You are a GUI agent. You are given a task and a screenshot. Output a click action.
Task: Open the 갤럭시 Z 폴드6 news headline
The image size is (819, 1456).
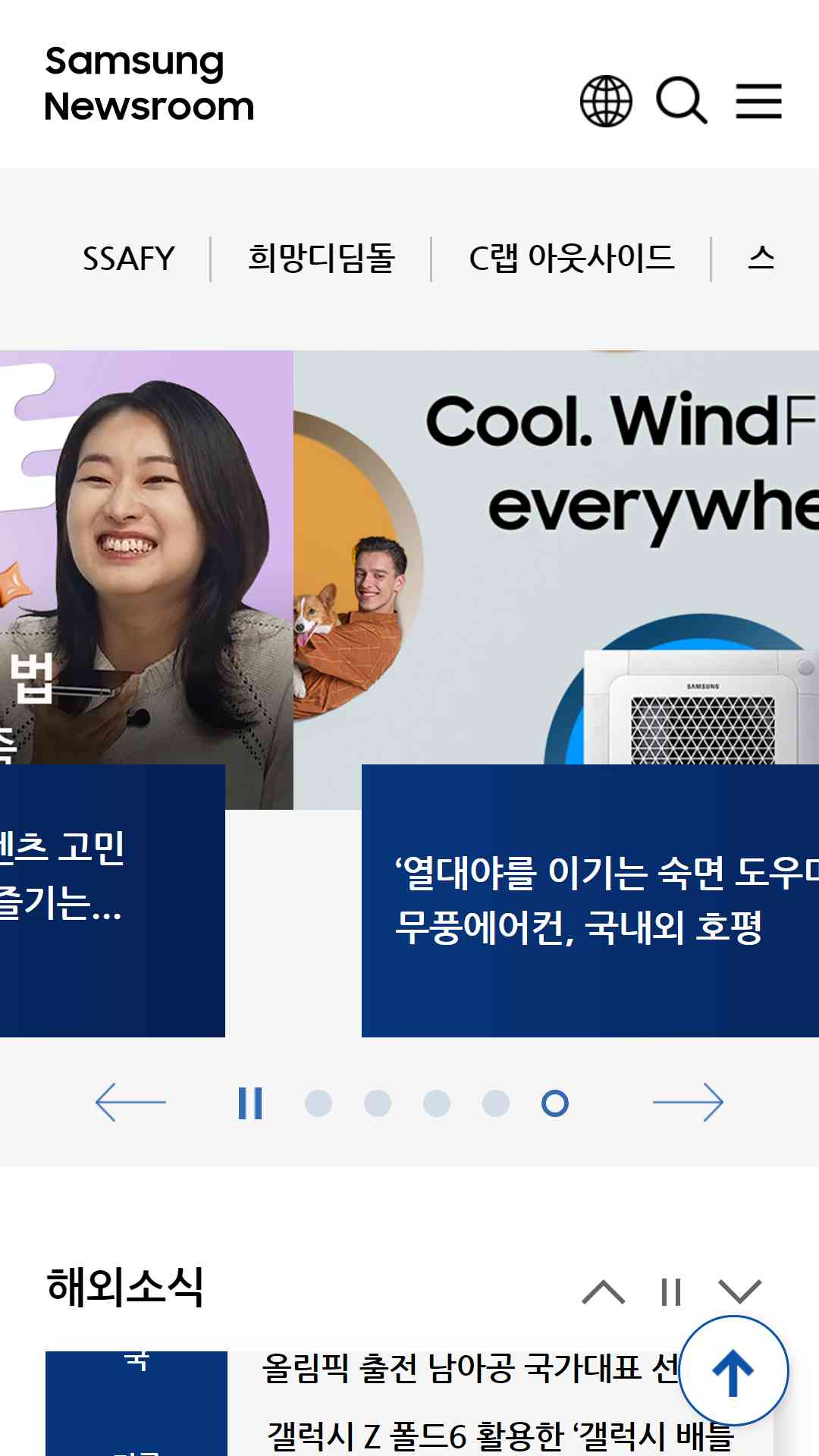500,1436
